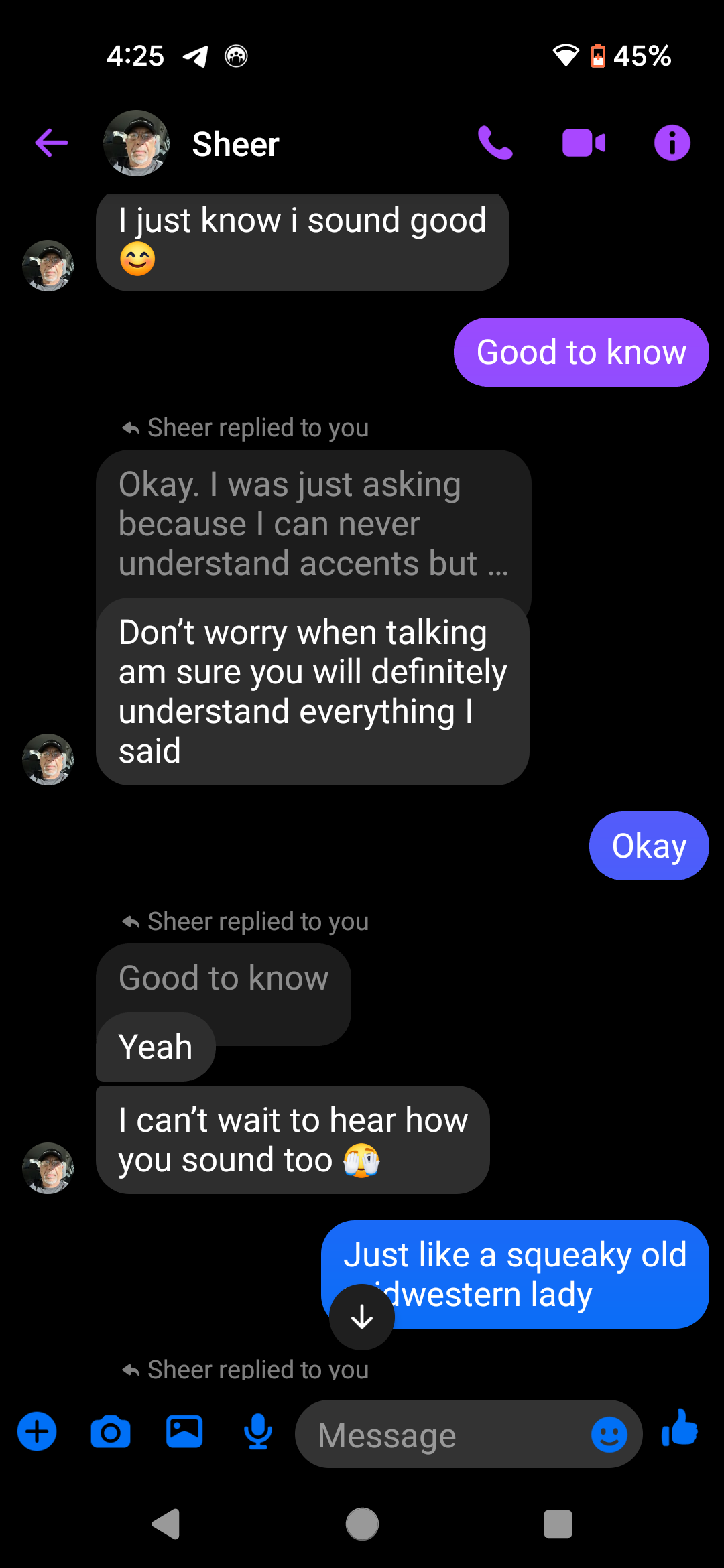The image size is (724, 1568).
Task: Open more actions plus menu
Action: click(x=37, y=1432)
